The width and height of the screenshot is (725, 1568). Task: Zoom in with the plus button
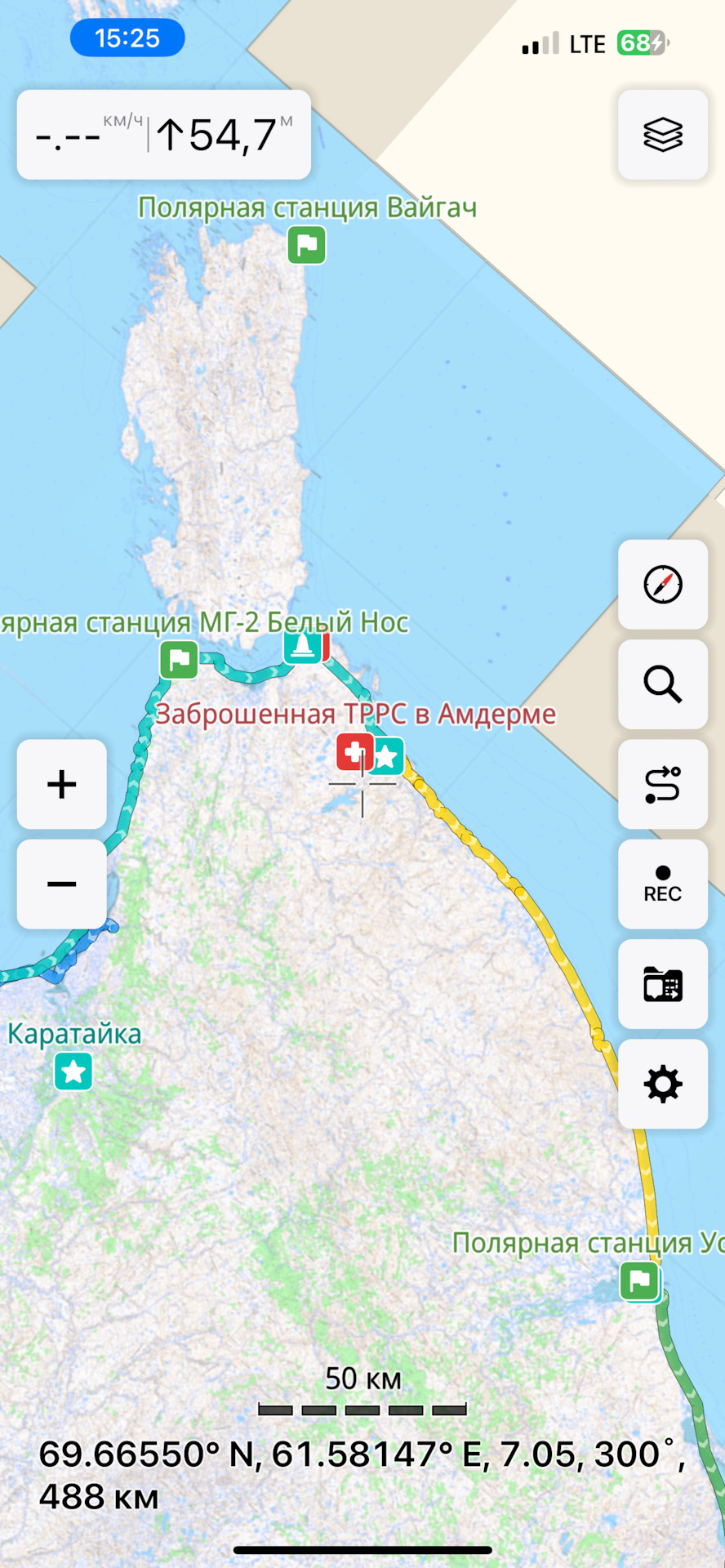(62, 784)
